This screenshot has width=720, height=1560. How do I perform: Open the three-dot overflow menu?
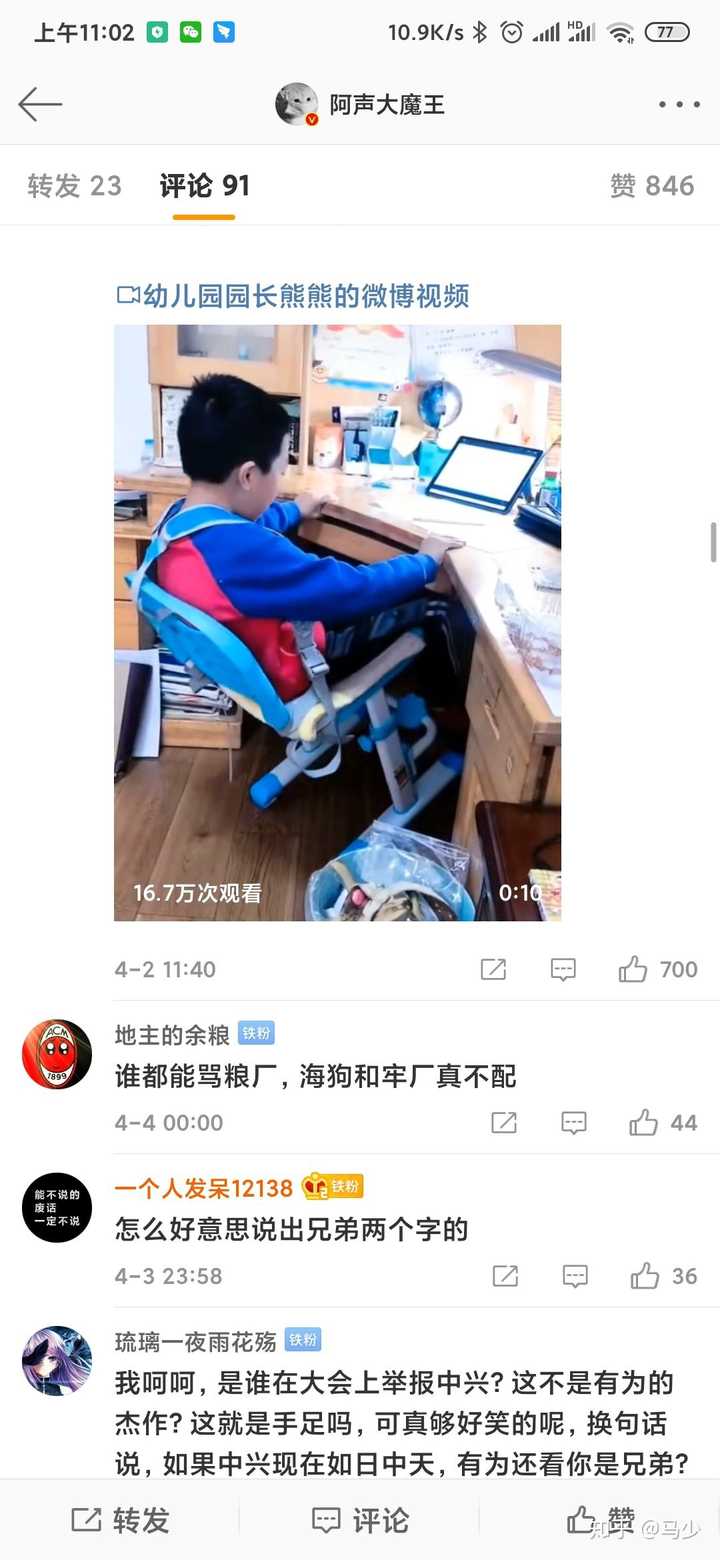pyautogui.click(x=679, y=105)
